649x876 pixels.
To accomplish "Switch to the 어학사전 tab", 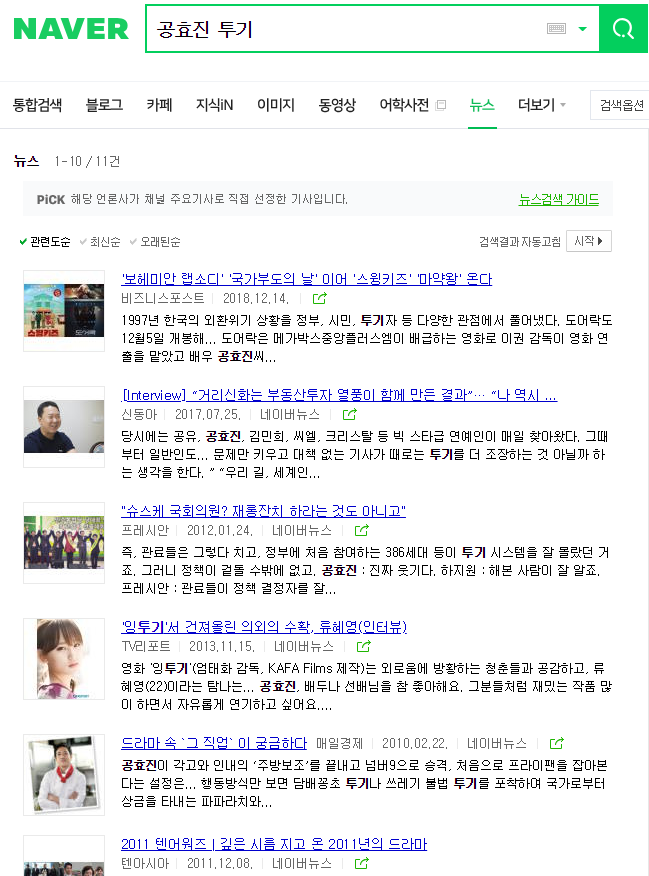I will pos(404,105).
